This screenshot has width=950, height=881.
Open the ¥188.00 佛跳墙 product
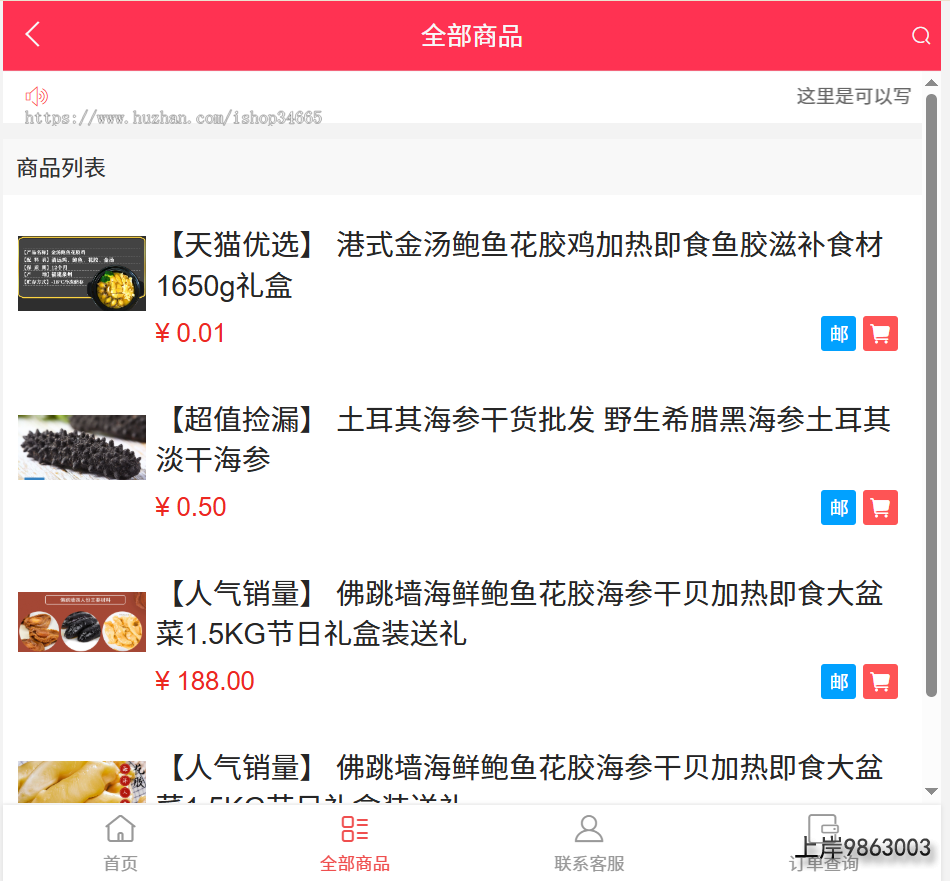(520, 613)
